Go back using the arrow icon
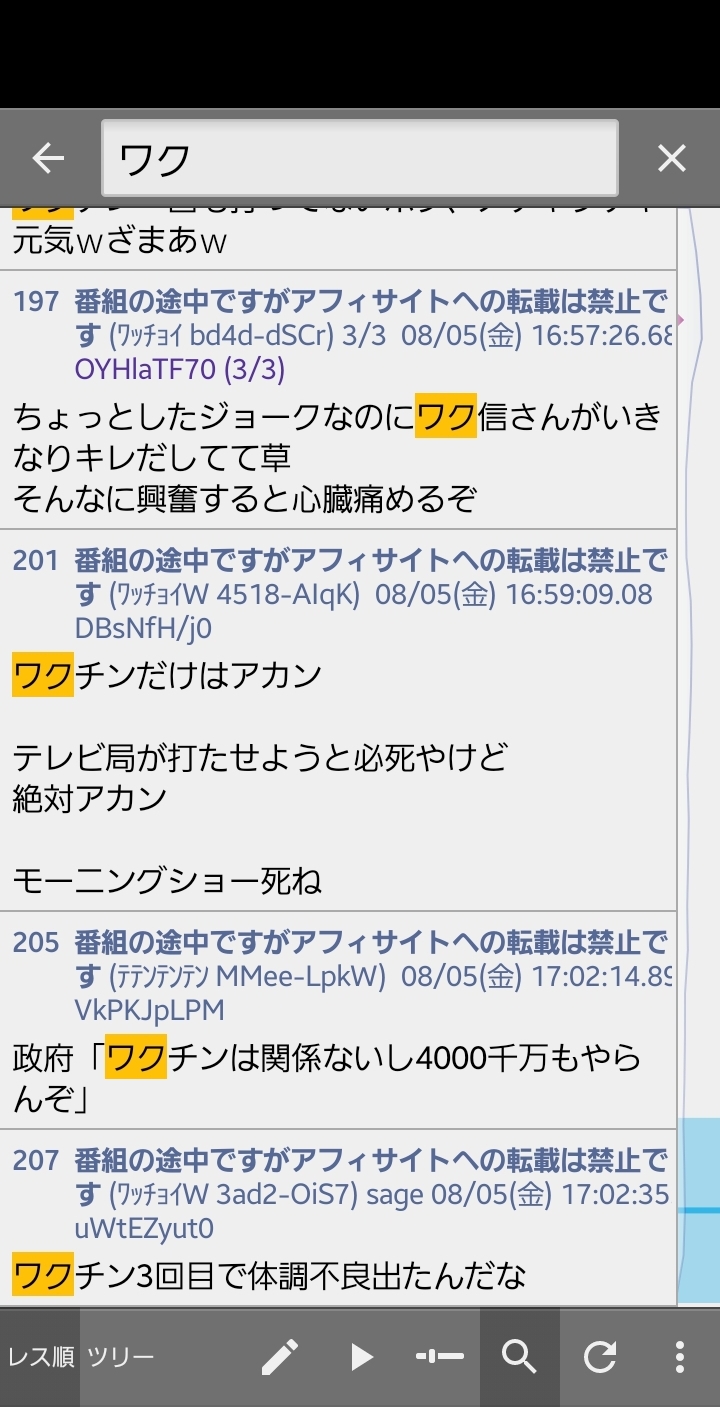The width and height of the screenshot is (720, 1407). pyautogui.click(x=47, y=158)
